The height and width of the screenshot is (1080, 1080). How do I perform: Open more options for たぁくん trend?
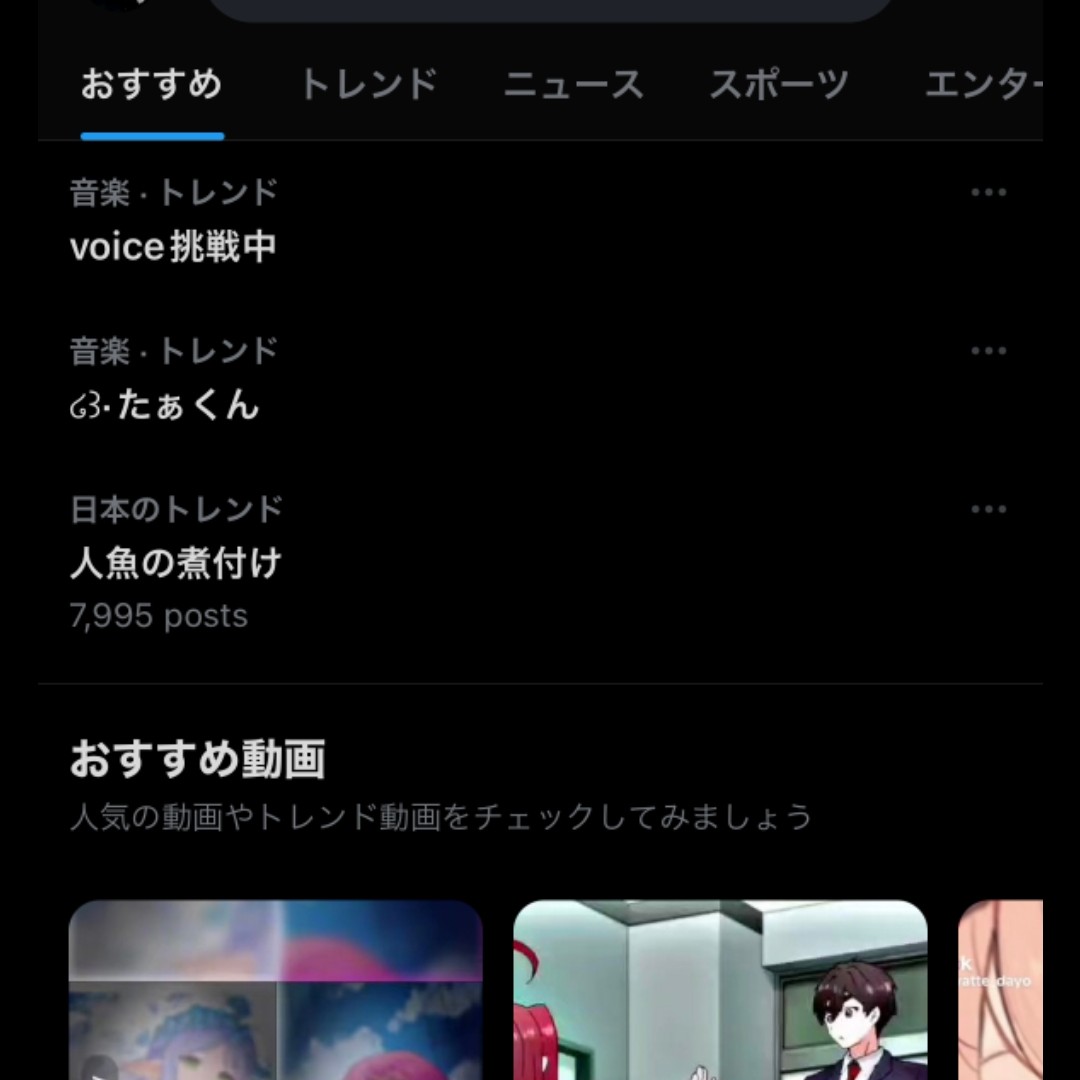click(988, 351)
